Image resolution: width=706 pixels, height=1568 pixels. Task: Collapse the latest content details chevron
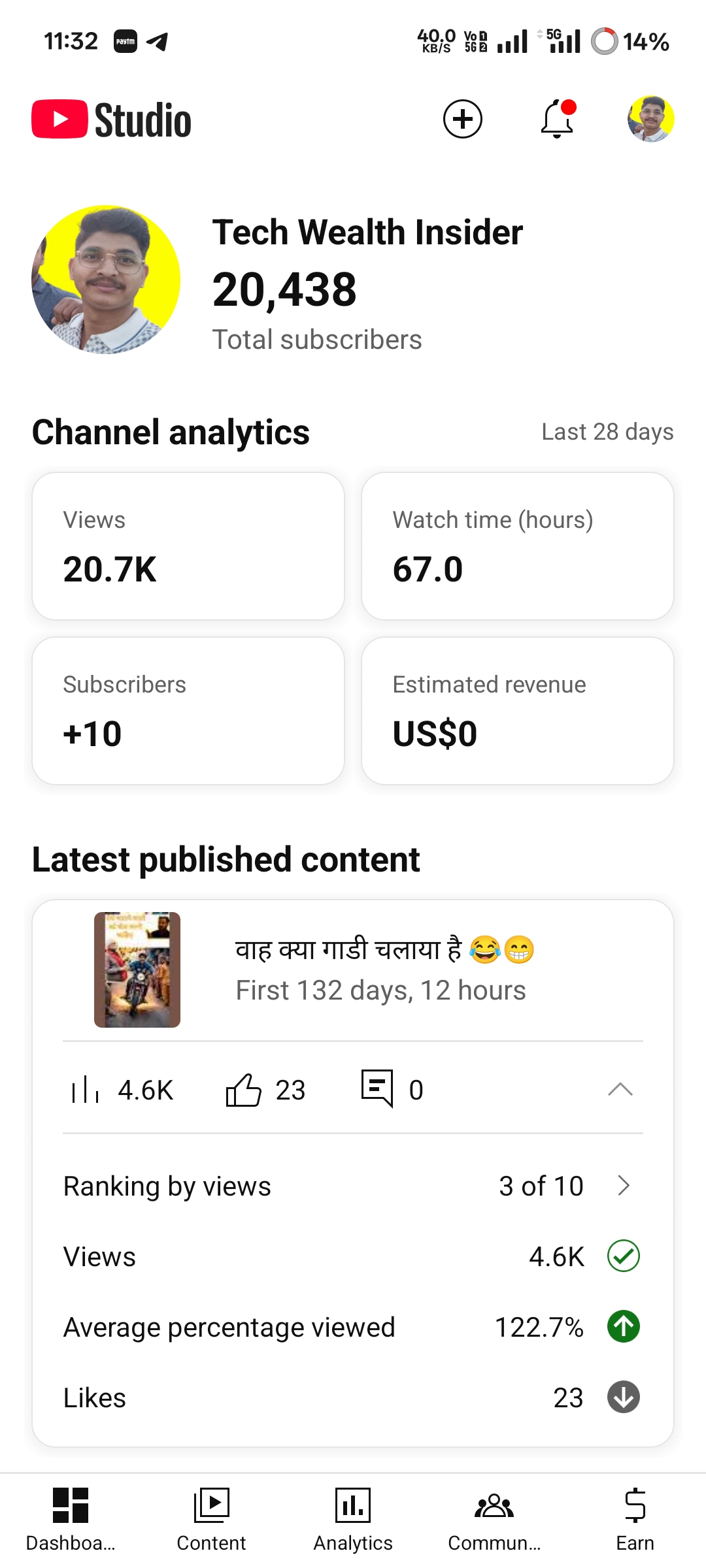620,1089
